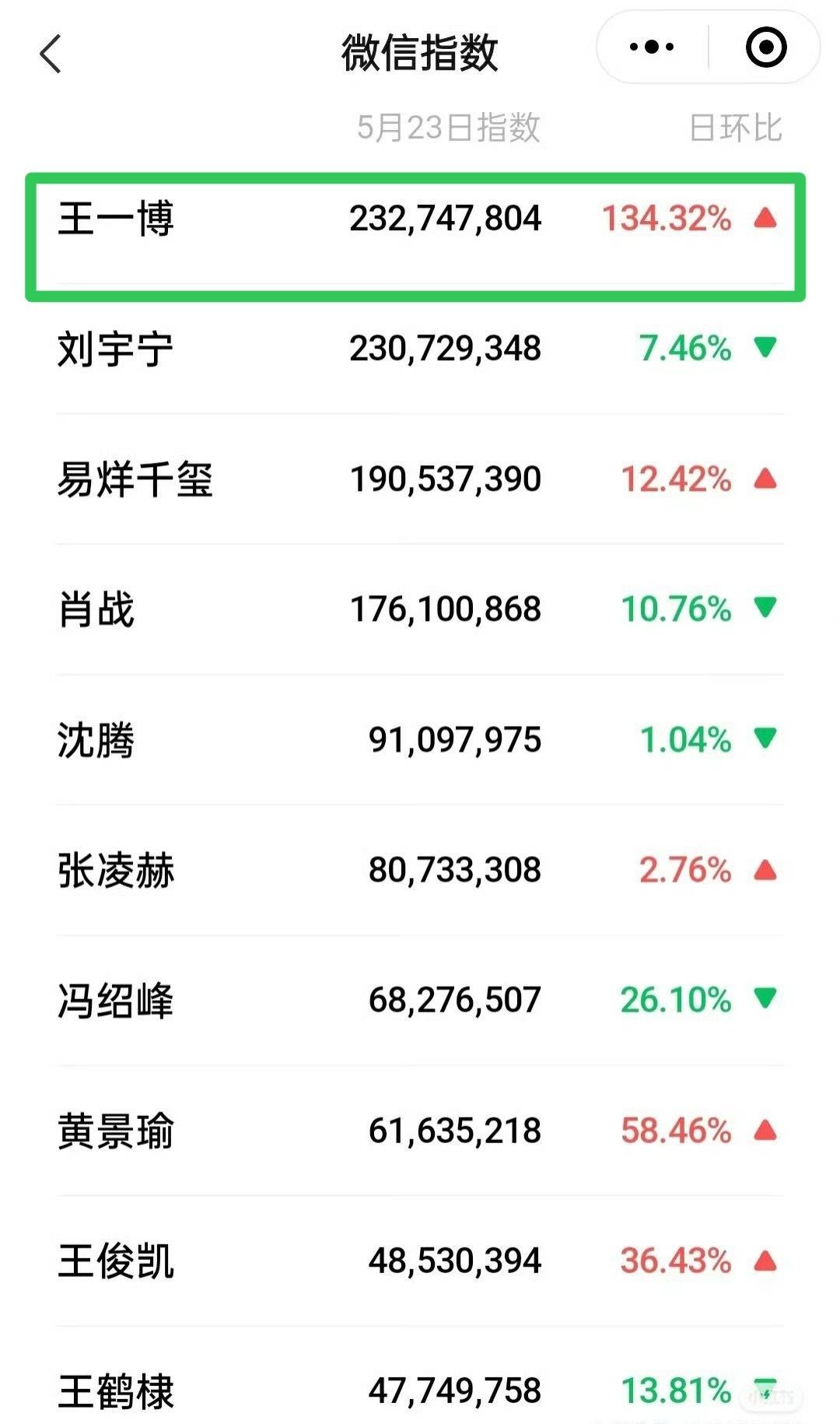Open the mini program three-dot menu
The width and height of the screenshot is (840, 1424).
tap(652, 47)
